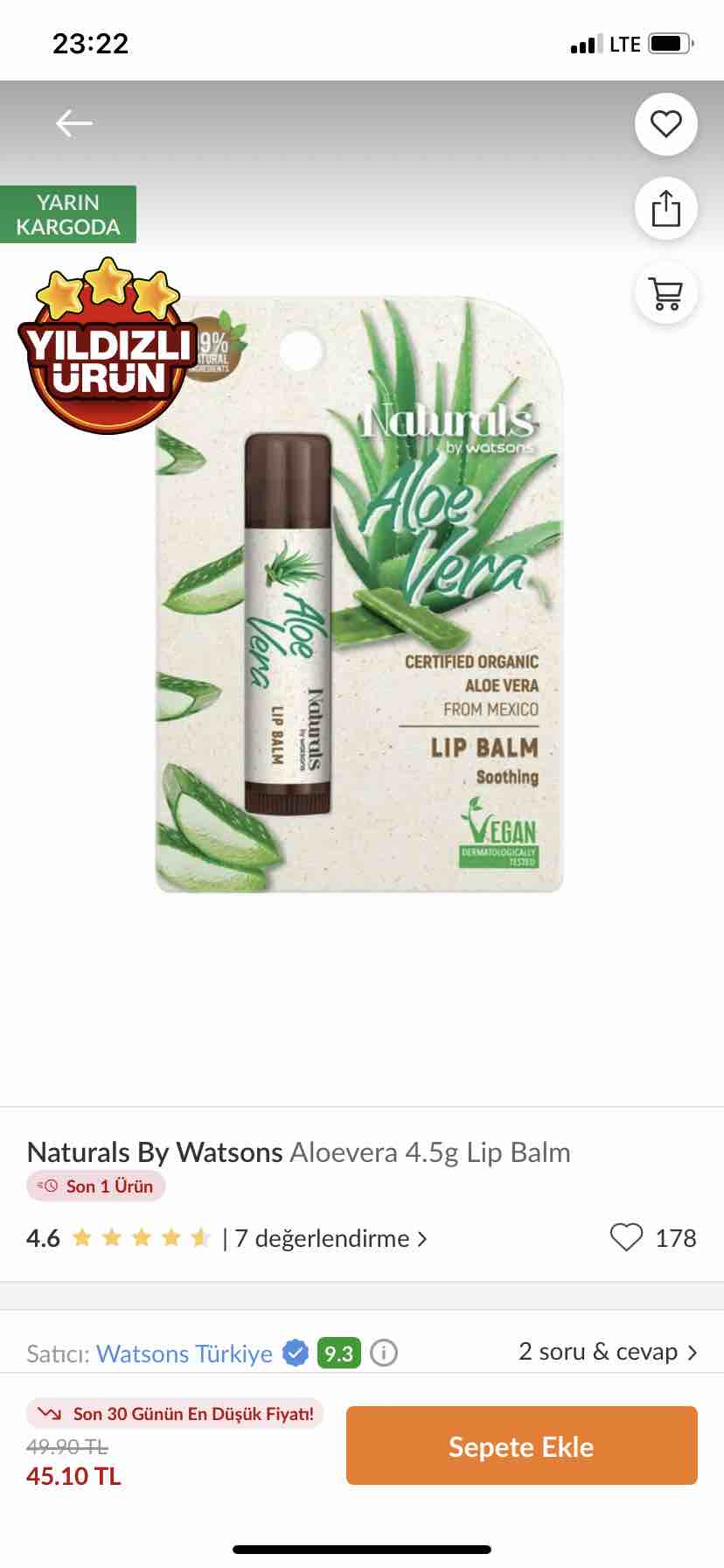Open the aloe vera lip balm product image
This screenshot has height=1568, width=724.
tap(359, 595)
